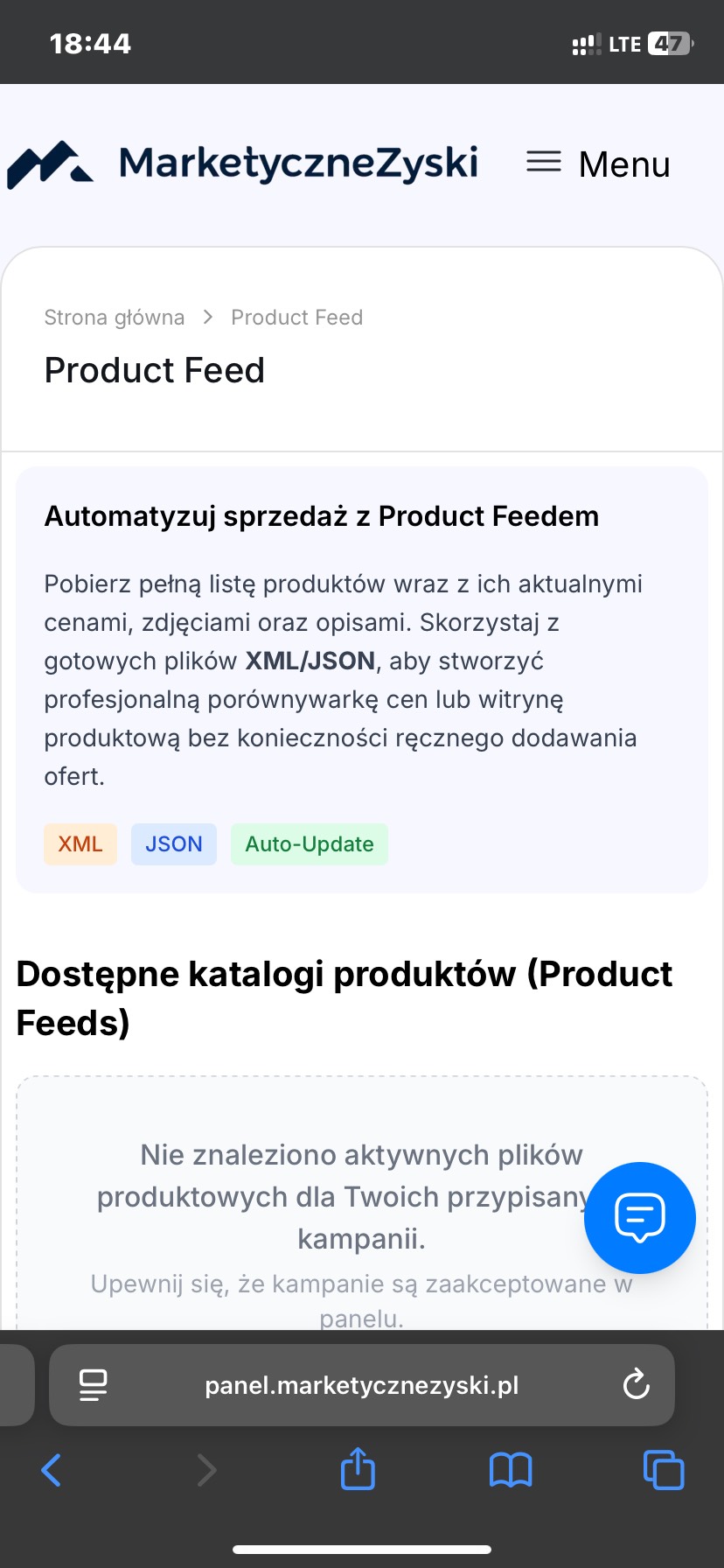Share this page

pos(358,1469)
